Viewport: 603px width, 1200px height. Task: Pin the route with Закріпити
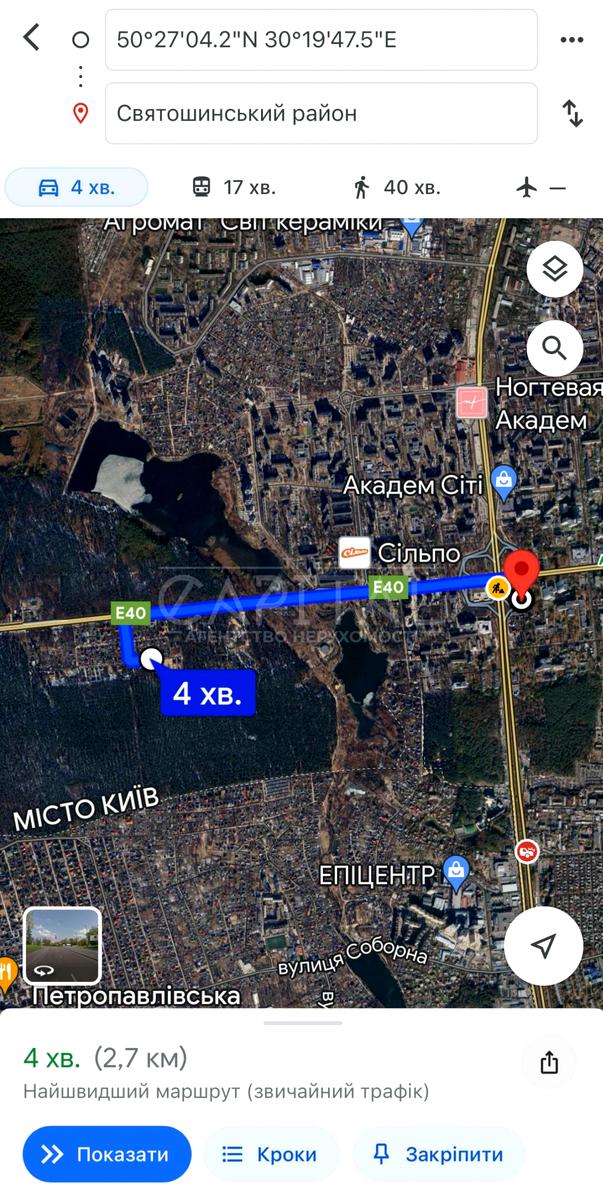tap(438, 1154)
